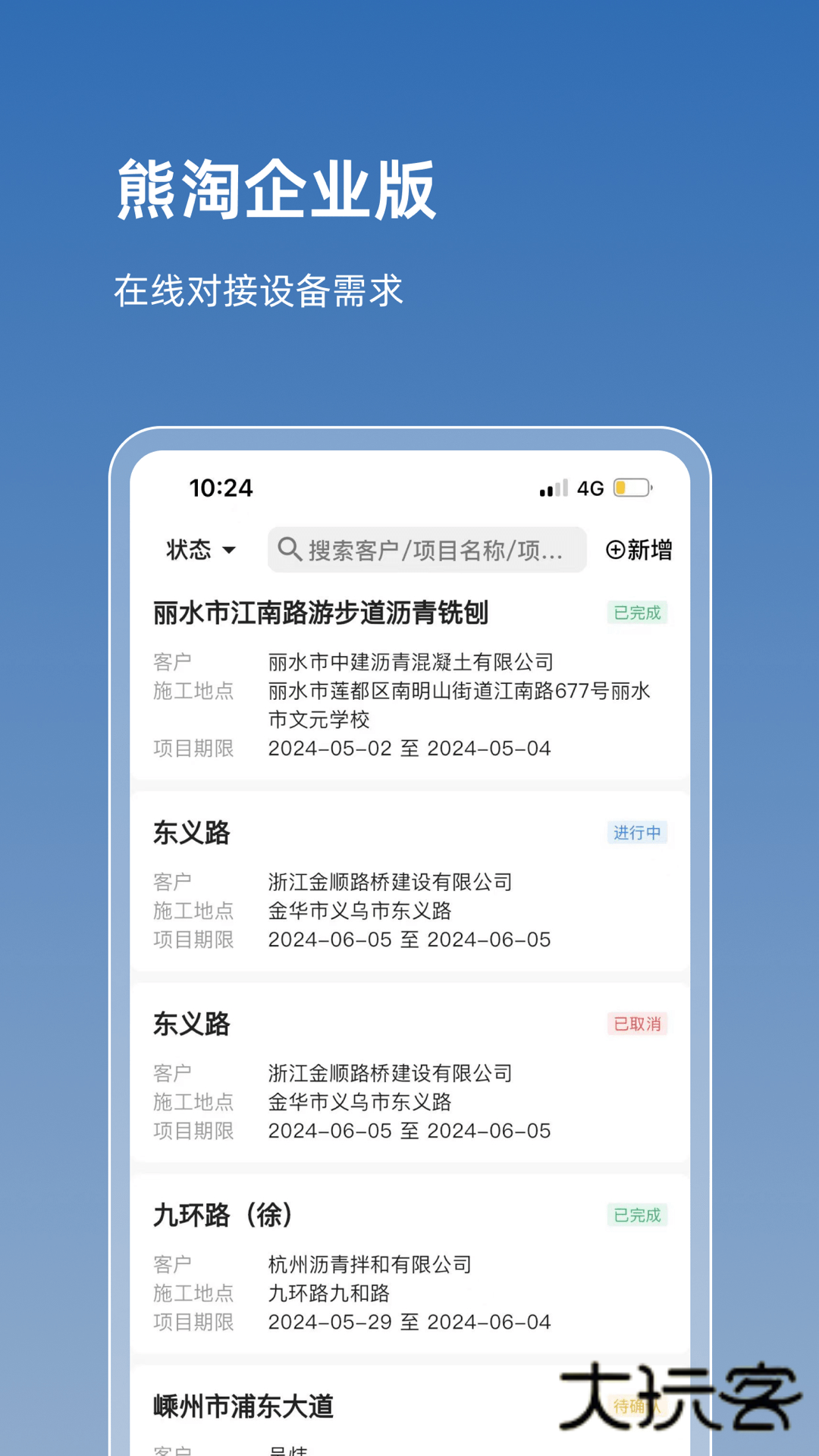
Task: Tap the 进行中 status badge
Action: pos(638,833)
